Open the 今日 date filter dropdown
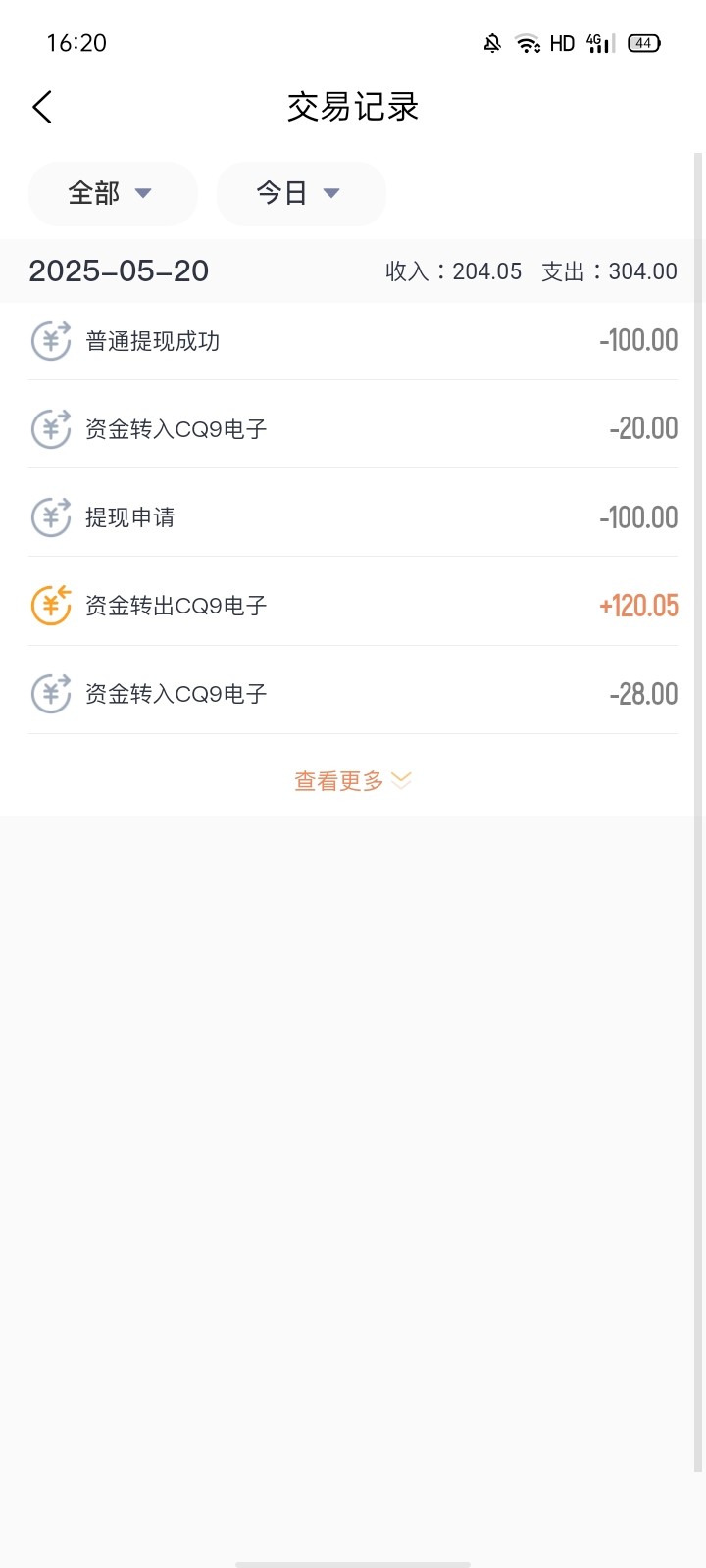The width and height of the screenshot is (706, 1568). pos(301,193)
